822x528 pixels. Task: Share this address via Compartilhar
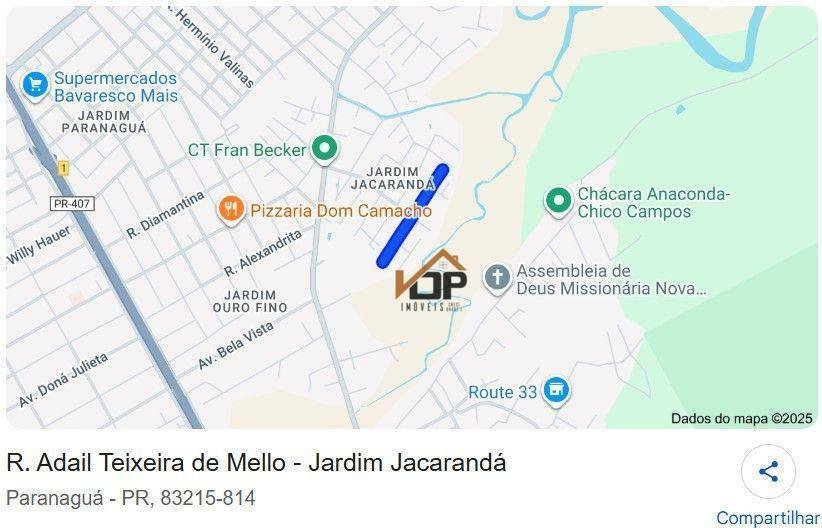[x=768, y=472]
